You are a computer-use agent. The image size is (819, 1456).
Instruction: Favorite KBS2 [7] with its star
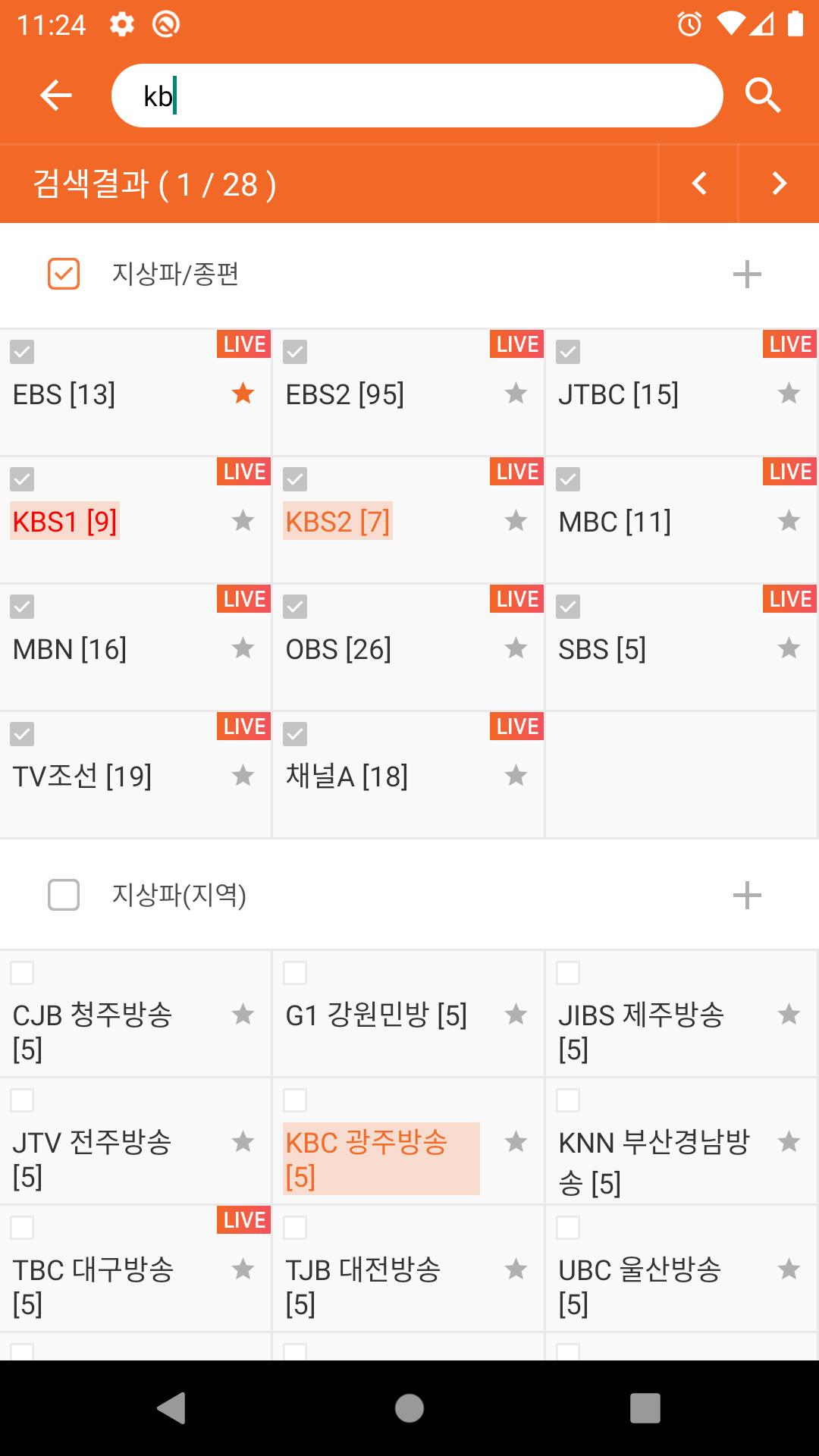click(516, 521)
